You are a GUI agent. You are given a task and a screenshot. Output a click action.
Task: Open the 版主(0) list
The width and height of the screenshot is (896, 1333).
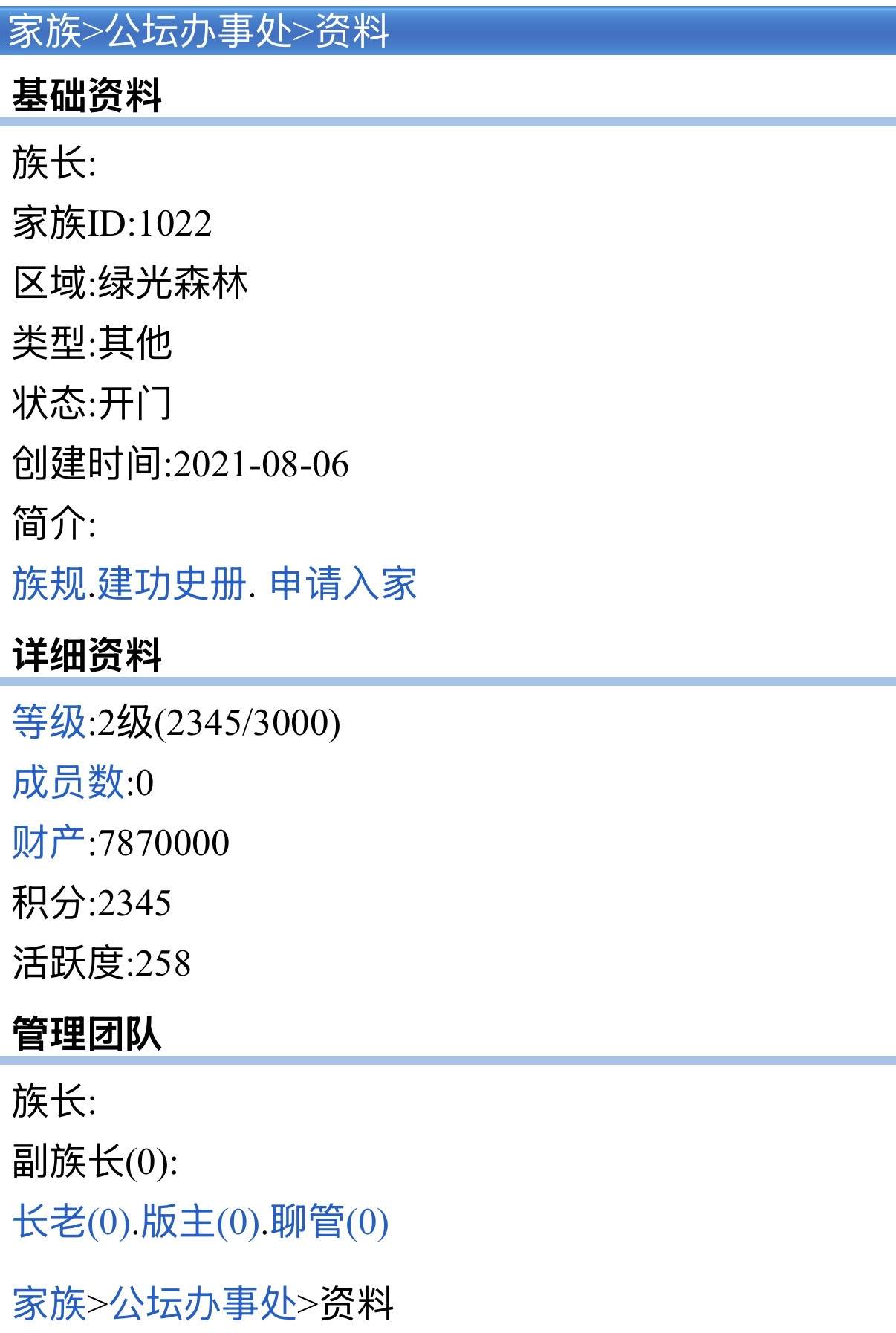[201, 1222]
